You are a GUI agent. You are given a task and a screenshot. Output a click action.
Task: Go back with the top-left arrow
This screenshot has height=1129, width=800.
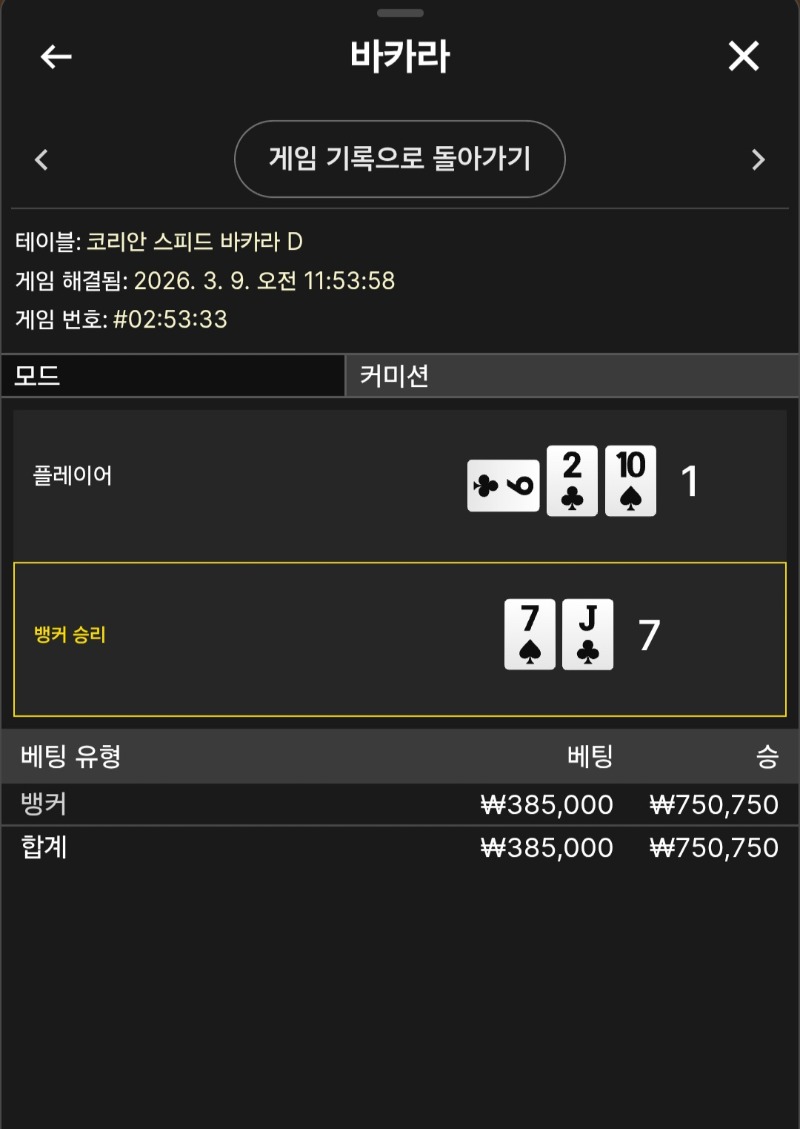55,56
